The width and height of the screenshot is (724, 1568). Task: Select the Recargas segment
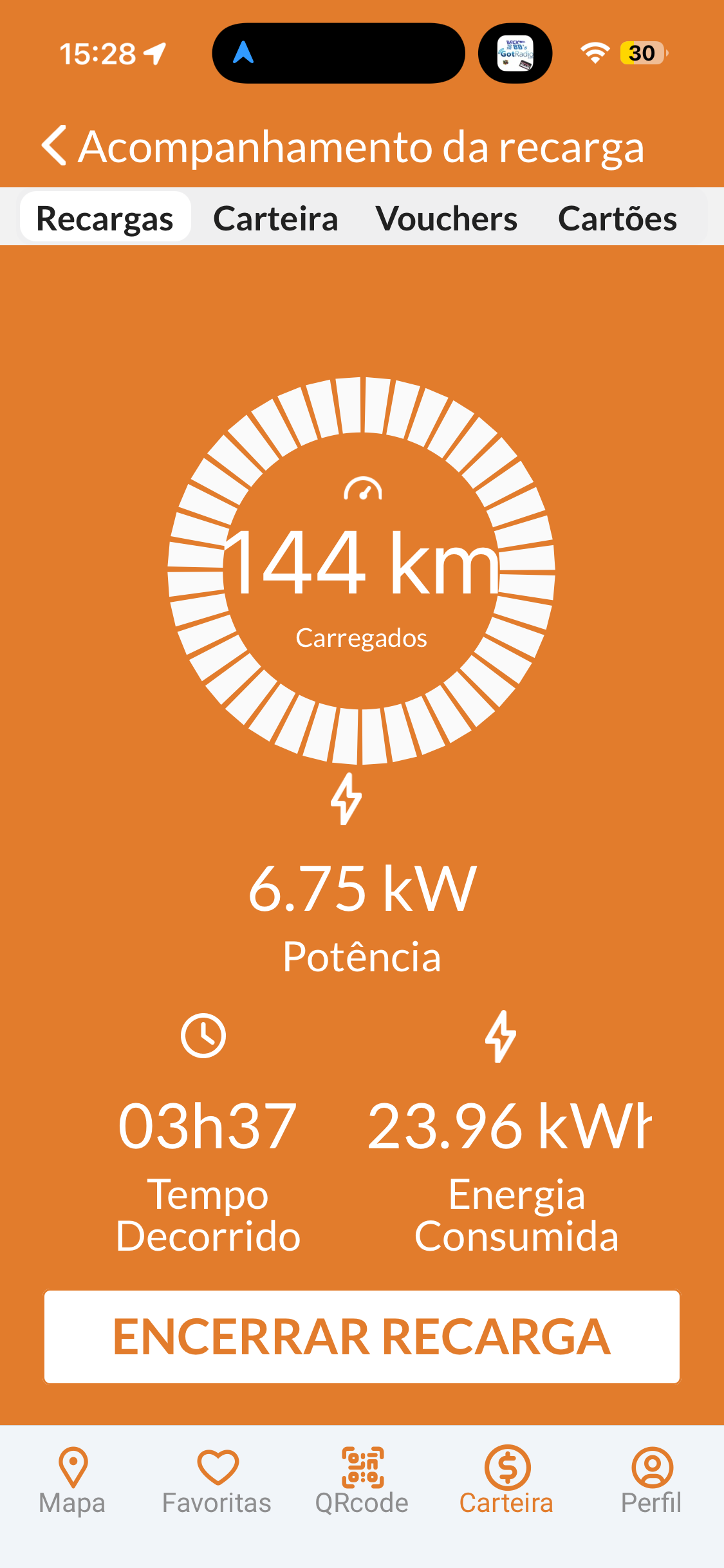[105, 218]
